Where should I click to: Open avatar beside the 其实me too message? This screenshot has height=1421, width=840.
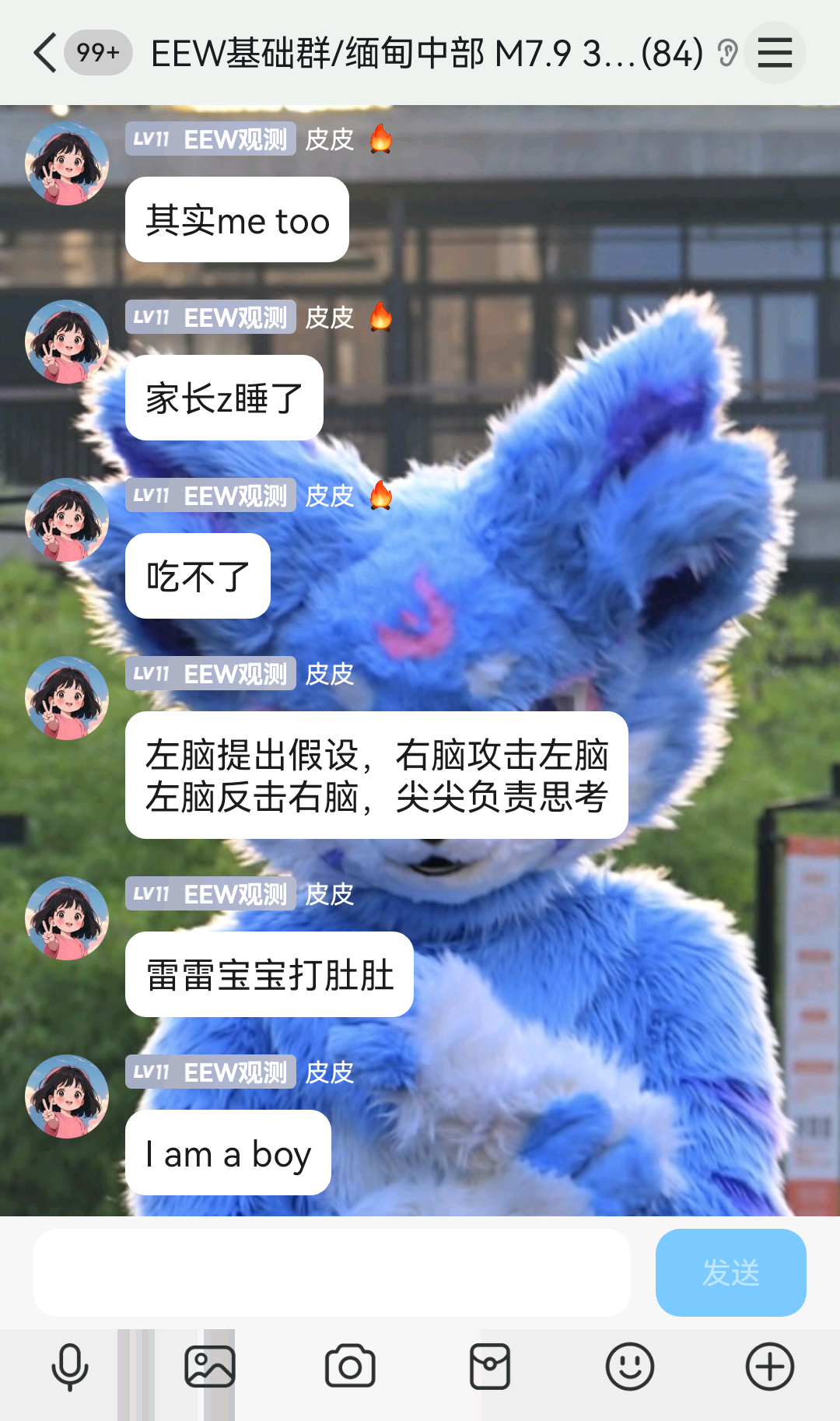[x=67, y=163]
